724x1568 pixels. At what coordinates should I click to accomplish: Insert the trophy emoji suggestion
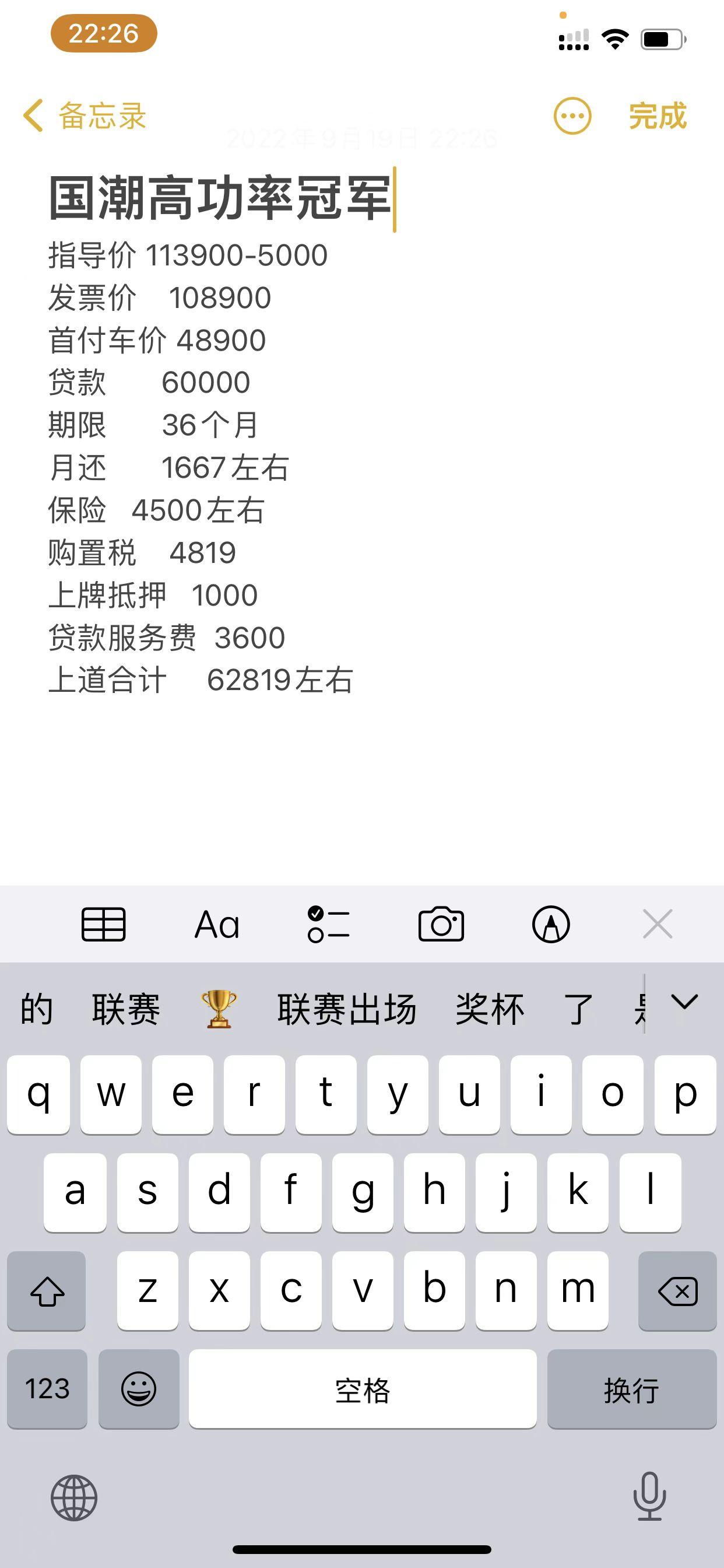(x=219, y=1009)
